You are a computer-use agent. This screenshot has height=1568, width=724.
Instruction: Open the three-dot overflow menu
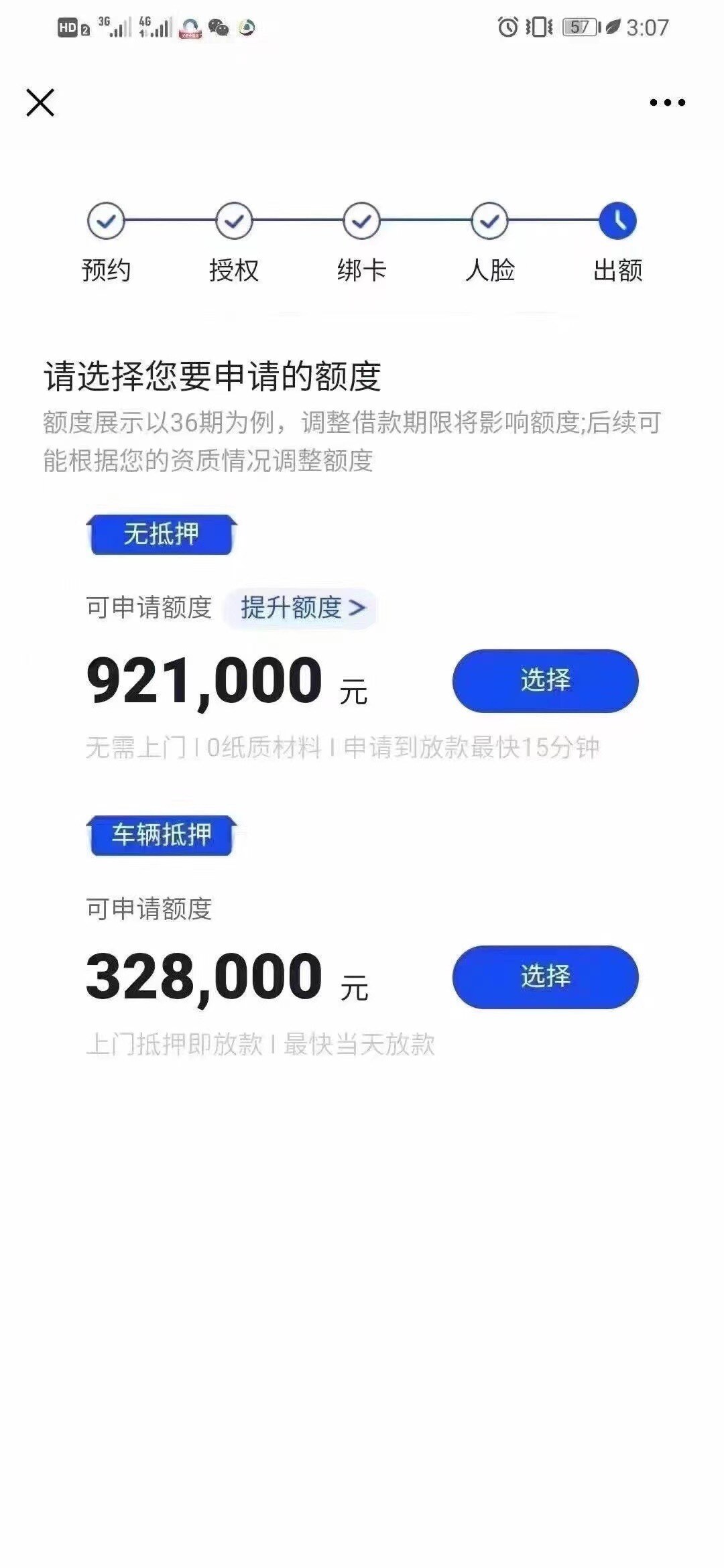click(667, 103)
